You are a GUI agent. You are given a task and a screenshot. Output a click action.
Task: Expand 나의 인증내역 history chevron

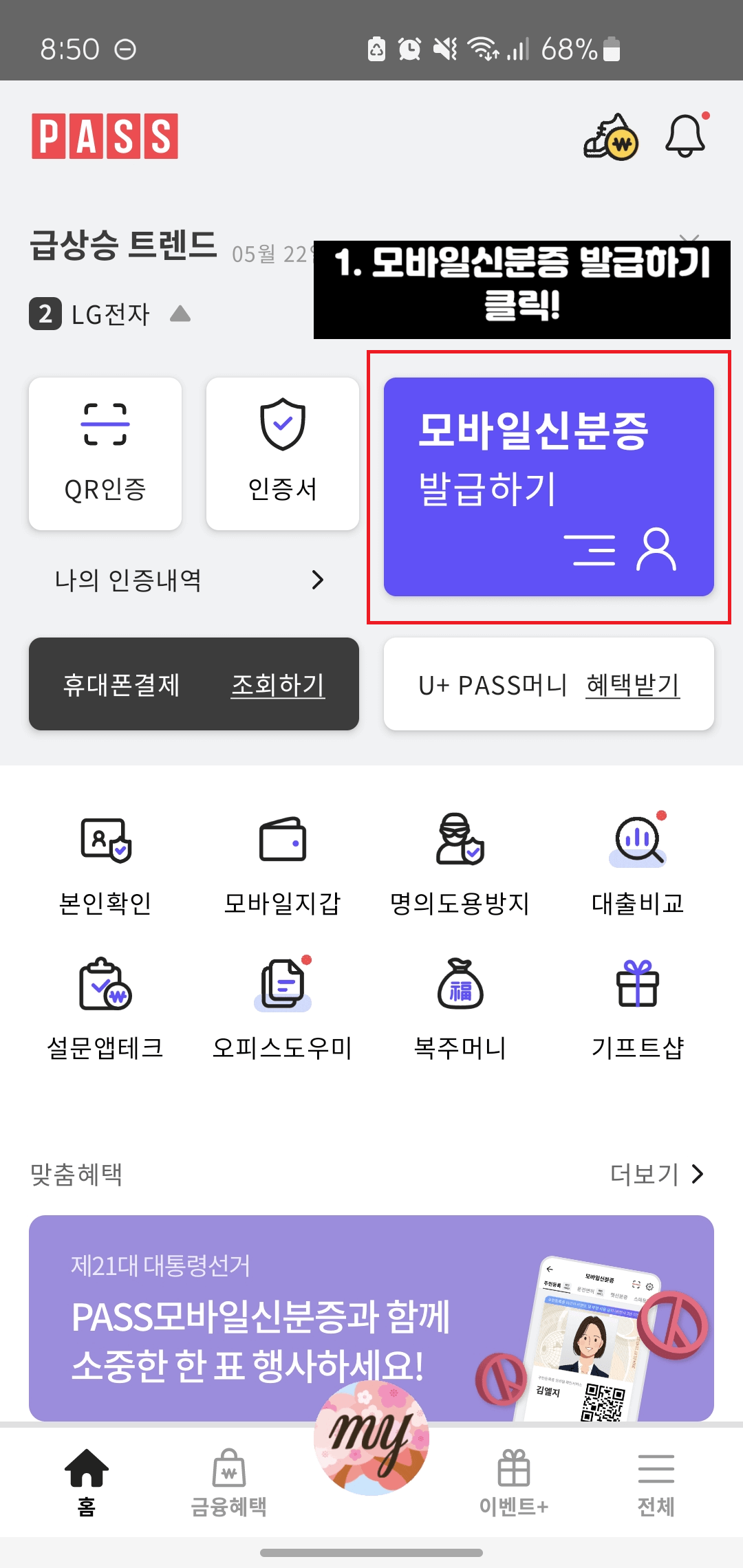[316, 580]
